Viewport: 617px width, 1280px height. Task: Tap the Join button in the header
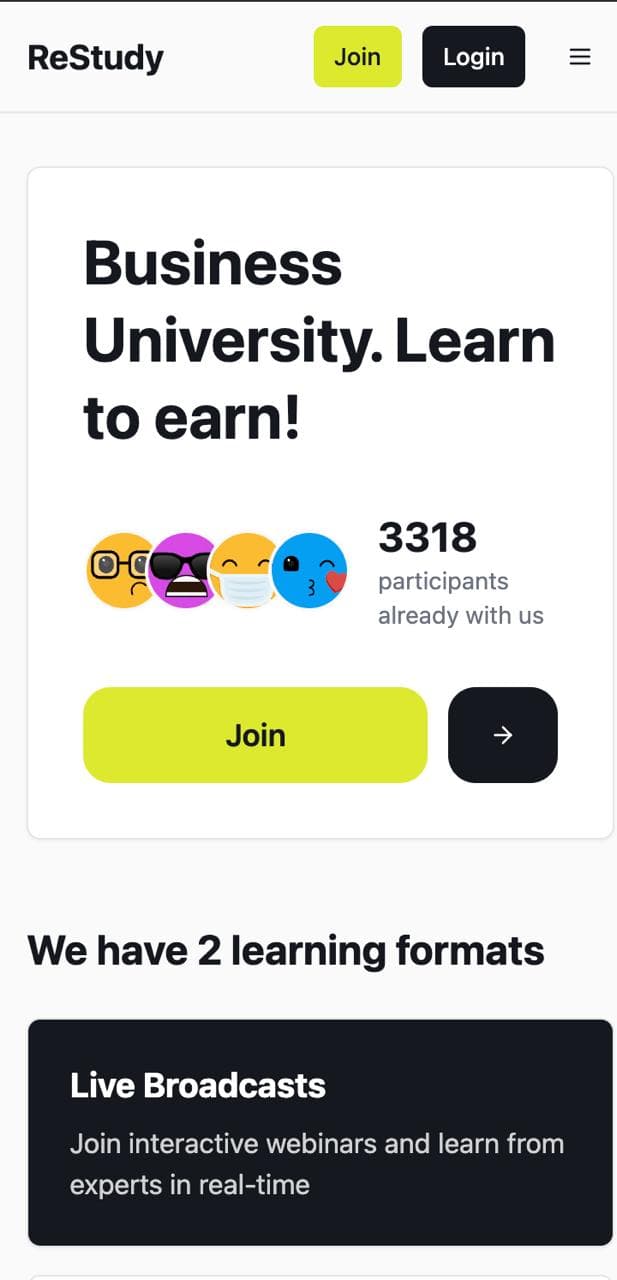click(357, 57)
